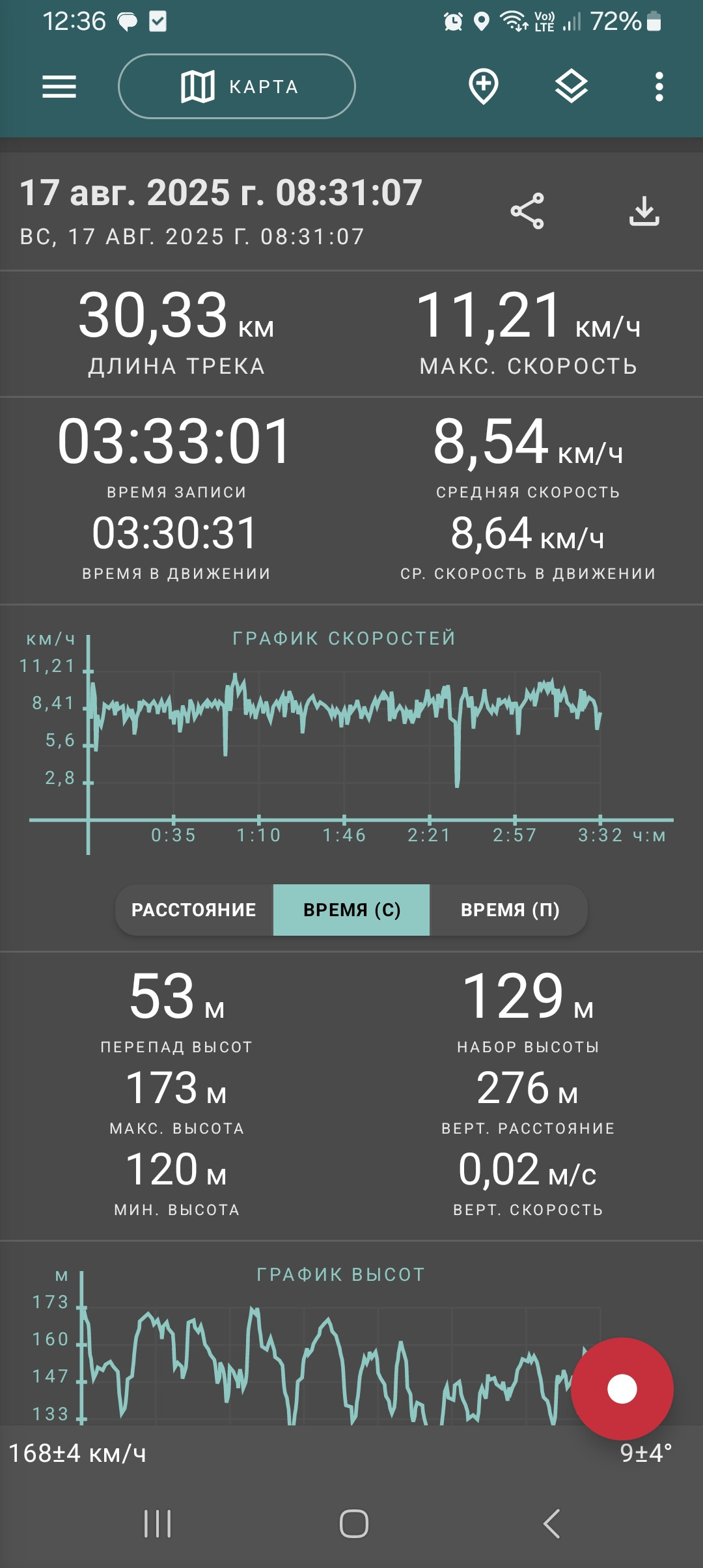
Task: Switch to the КАРТА map view
Action: [x=237, y=87]
